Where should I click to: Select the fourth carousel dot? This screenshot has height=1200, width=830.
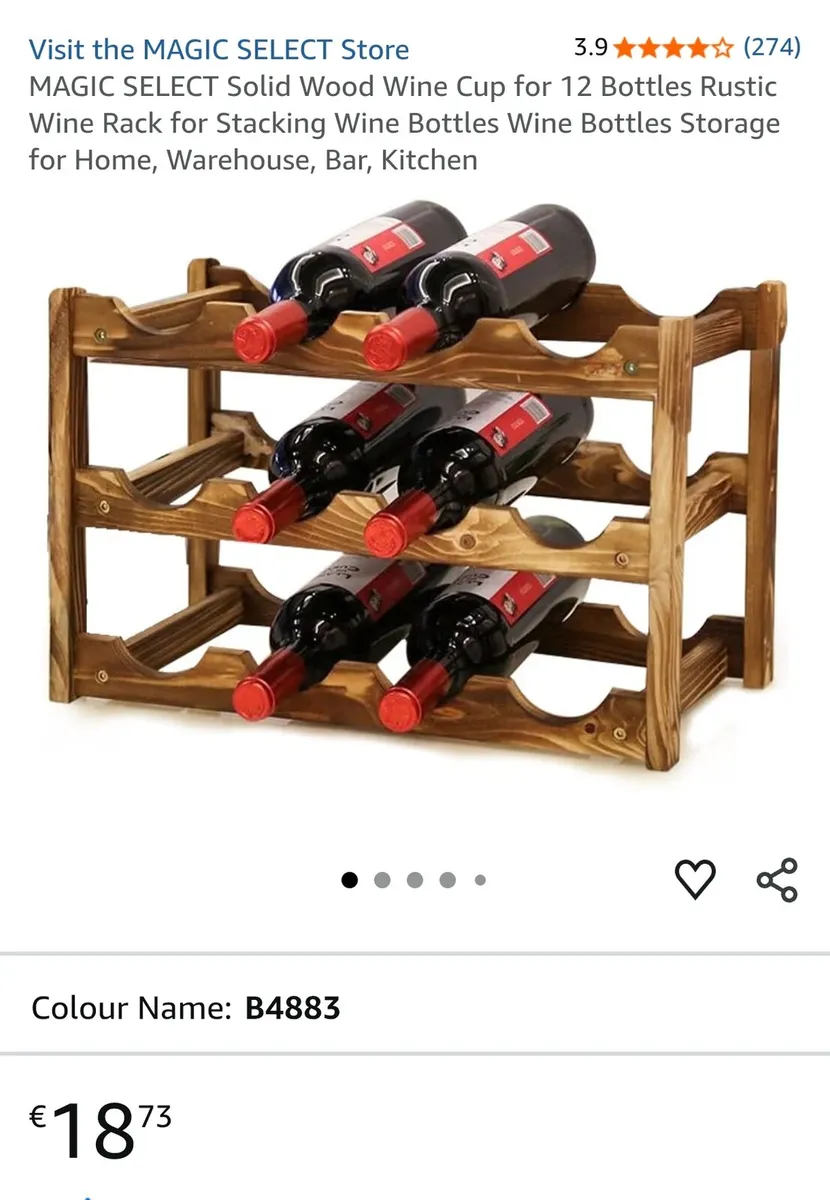(447, 880)
